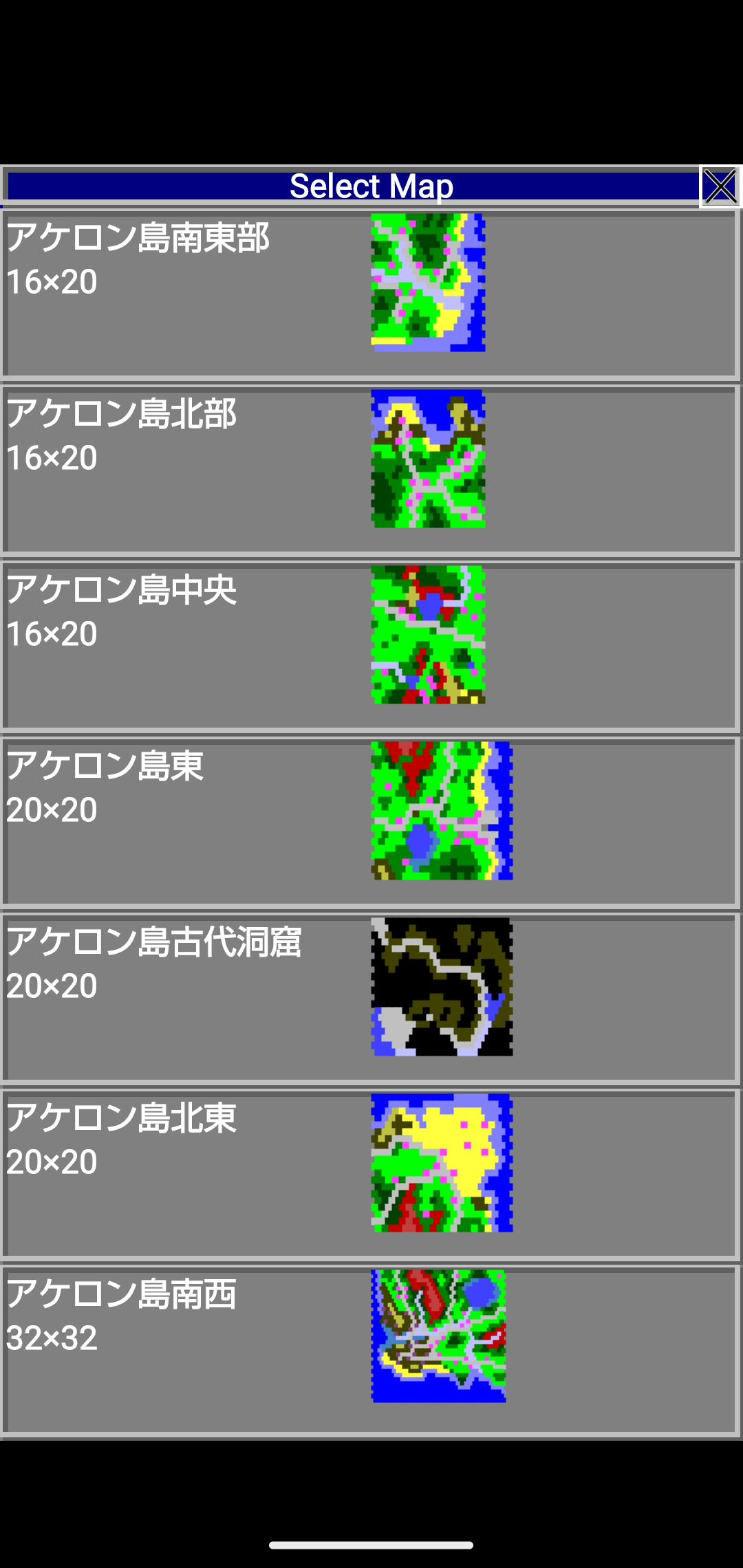
Task: Choose the アケロン島北部 map
Action: point(370,470)
